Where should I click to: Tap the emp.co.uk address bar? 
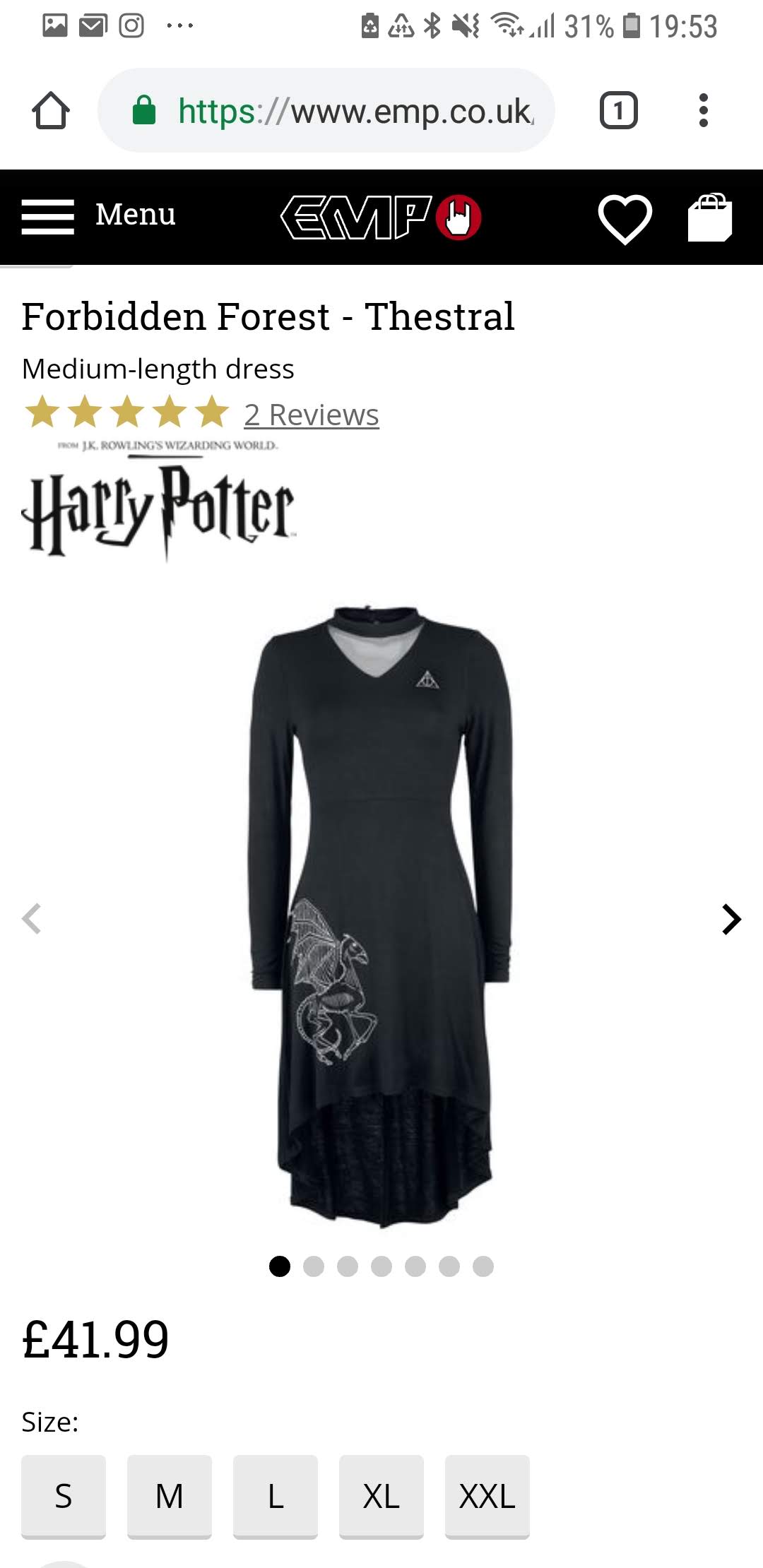(x=326, y=110)
